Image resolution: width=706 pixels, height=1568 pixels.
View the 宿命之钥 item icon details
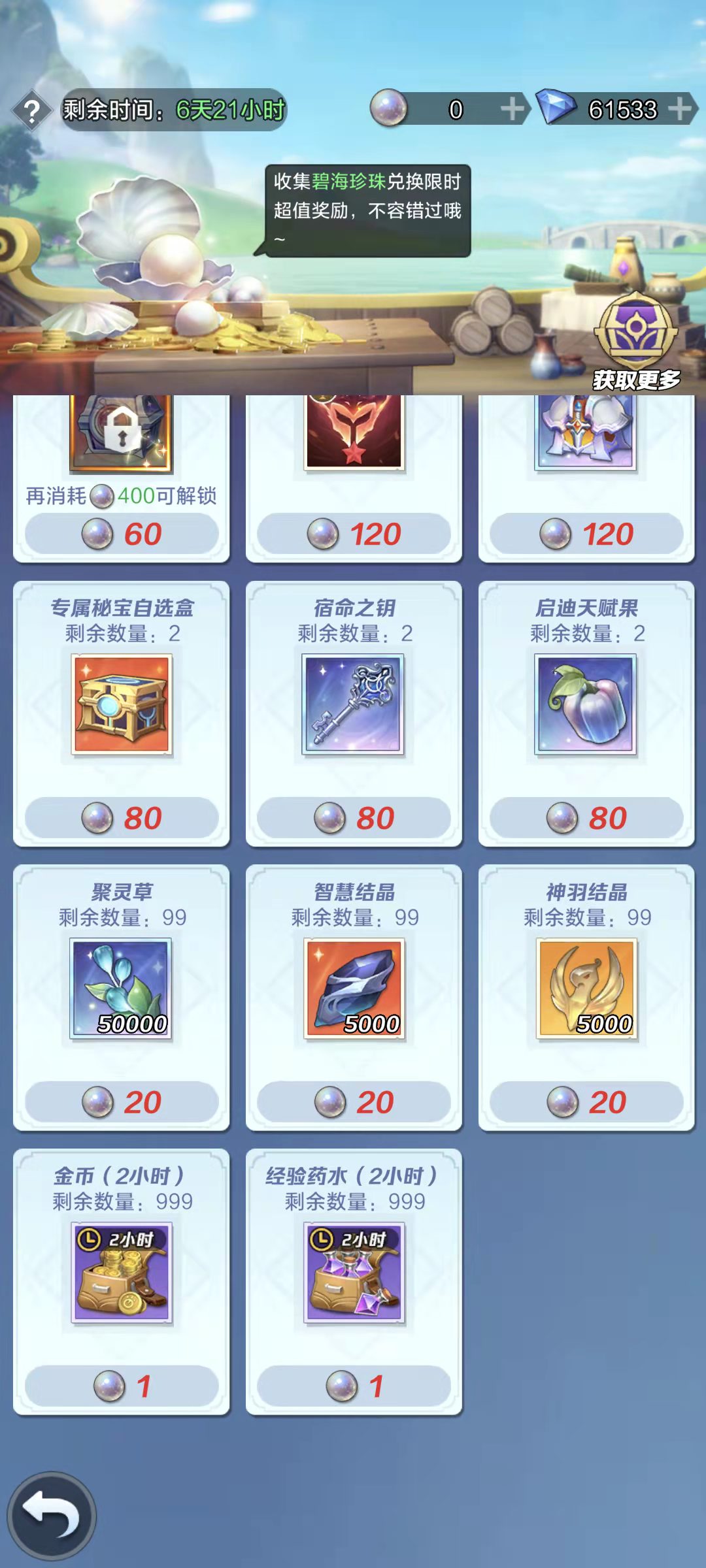point(353,704)
